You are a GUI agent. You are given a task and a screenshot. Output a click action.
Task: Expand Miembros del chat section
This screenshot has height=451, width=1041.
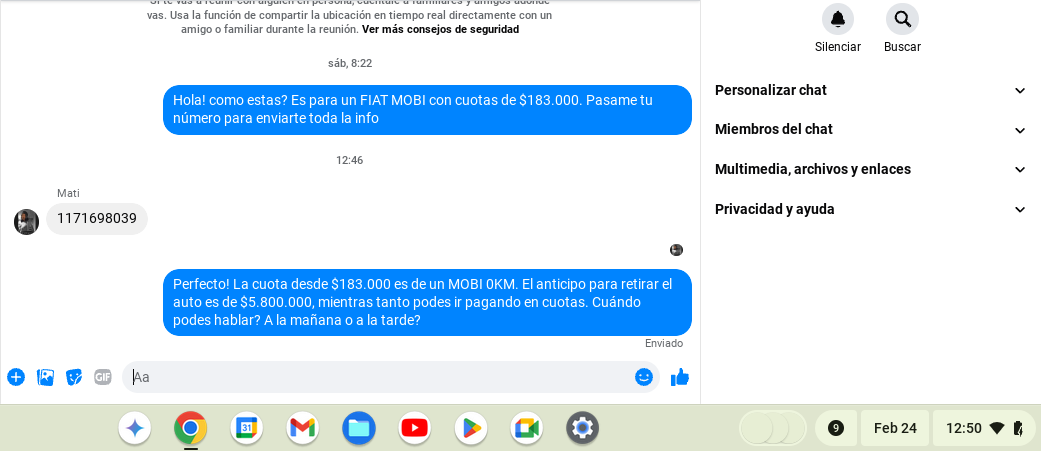point(870,130)
